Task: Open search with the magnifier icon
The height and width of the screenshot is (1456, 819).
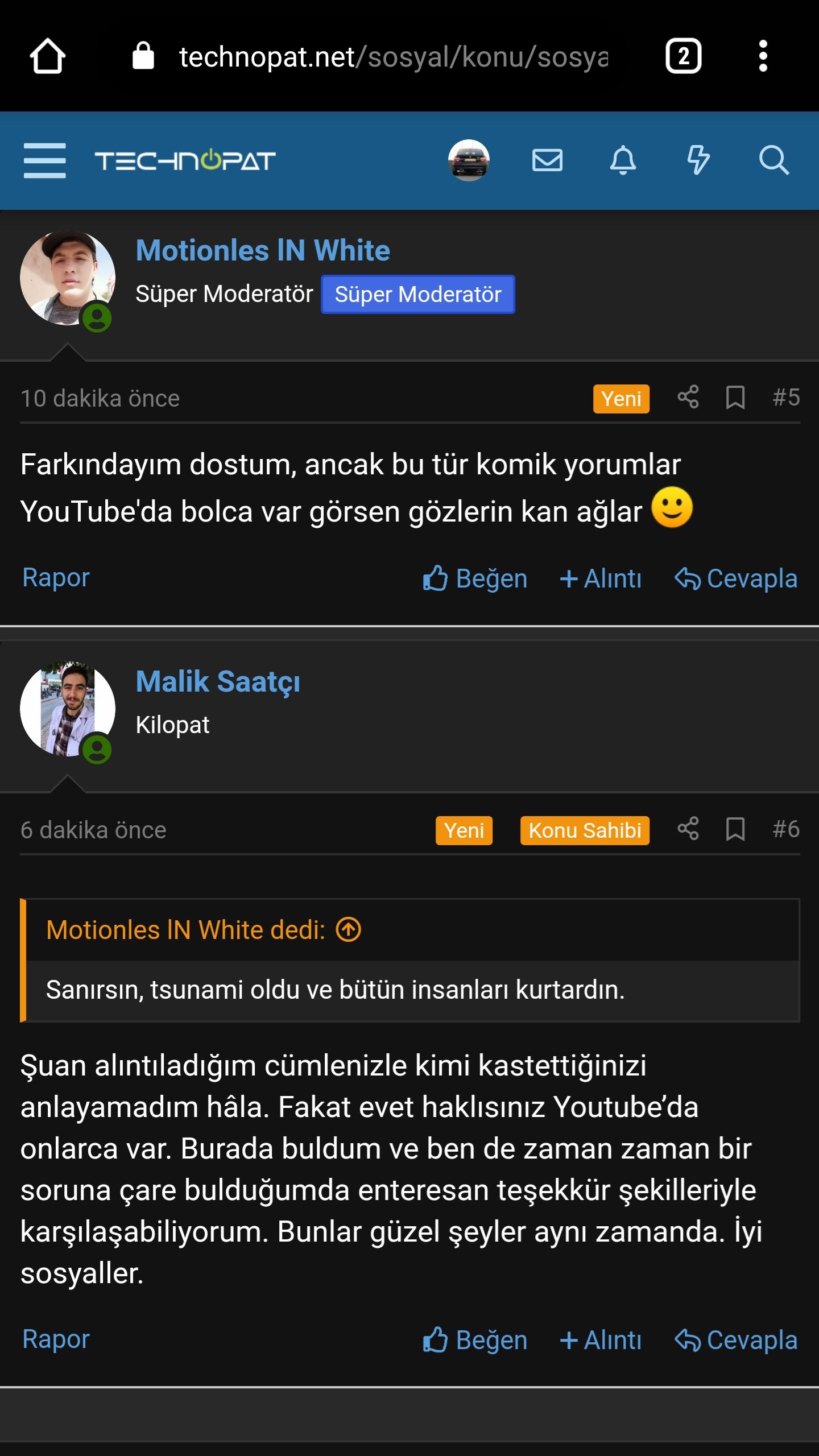Action: (774, 161)
